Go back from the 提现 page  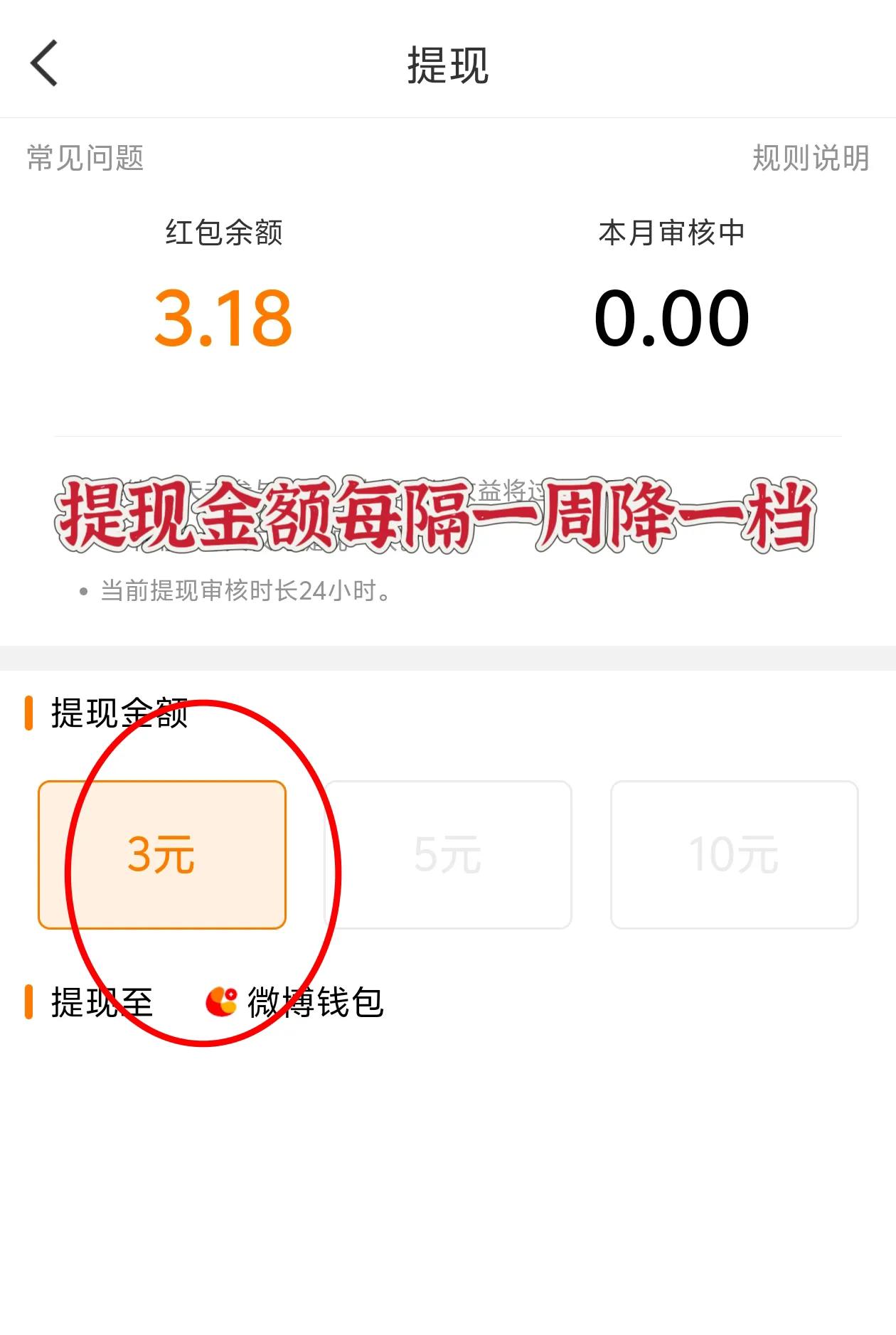pyautogui.click(x=44, y=64)
